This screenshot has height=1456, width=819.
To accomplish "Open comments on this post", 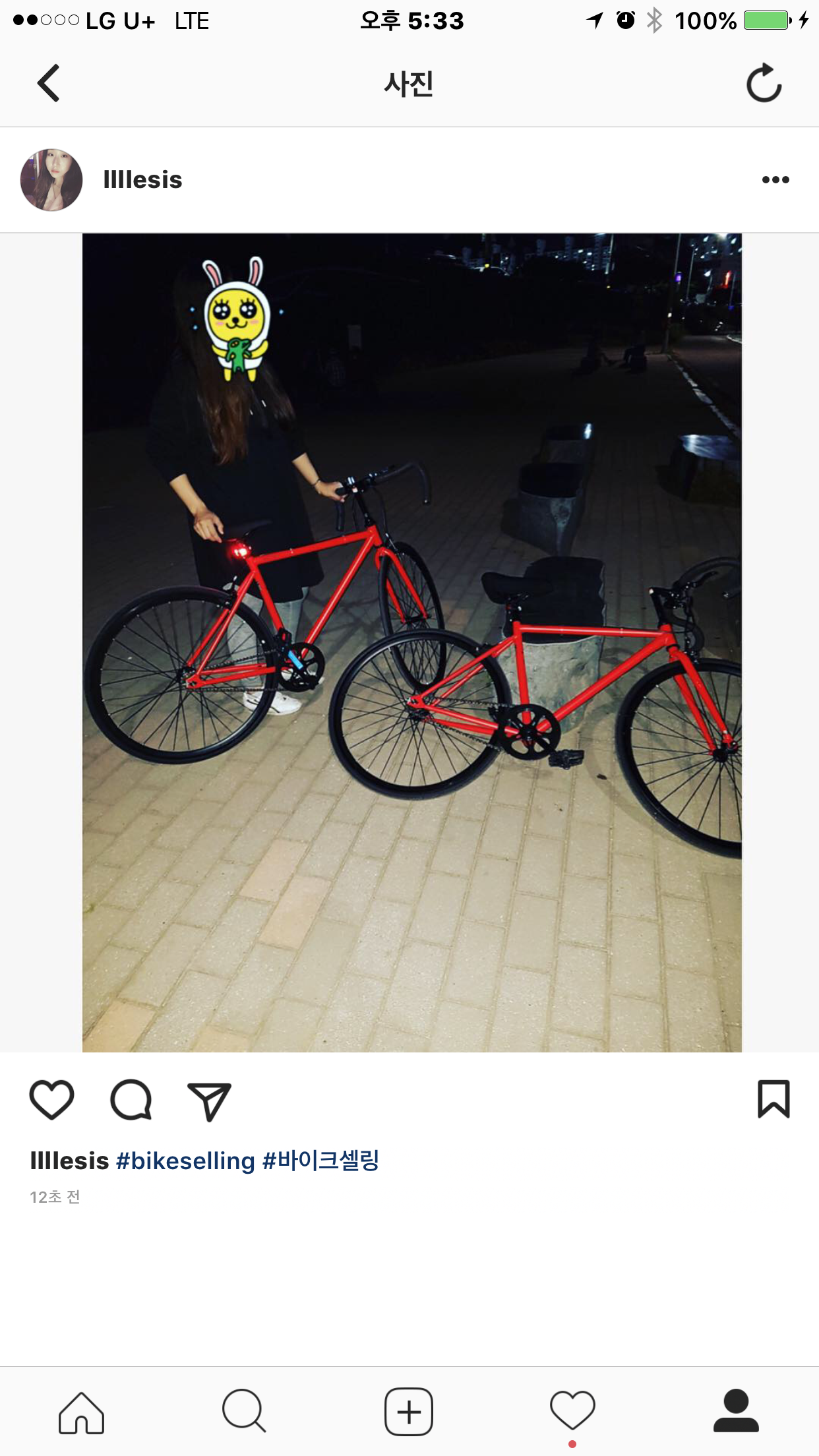I will [x=131, y=1099].
